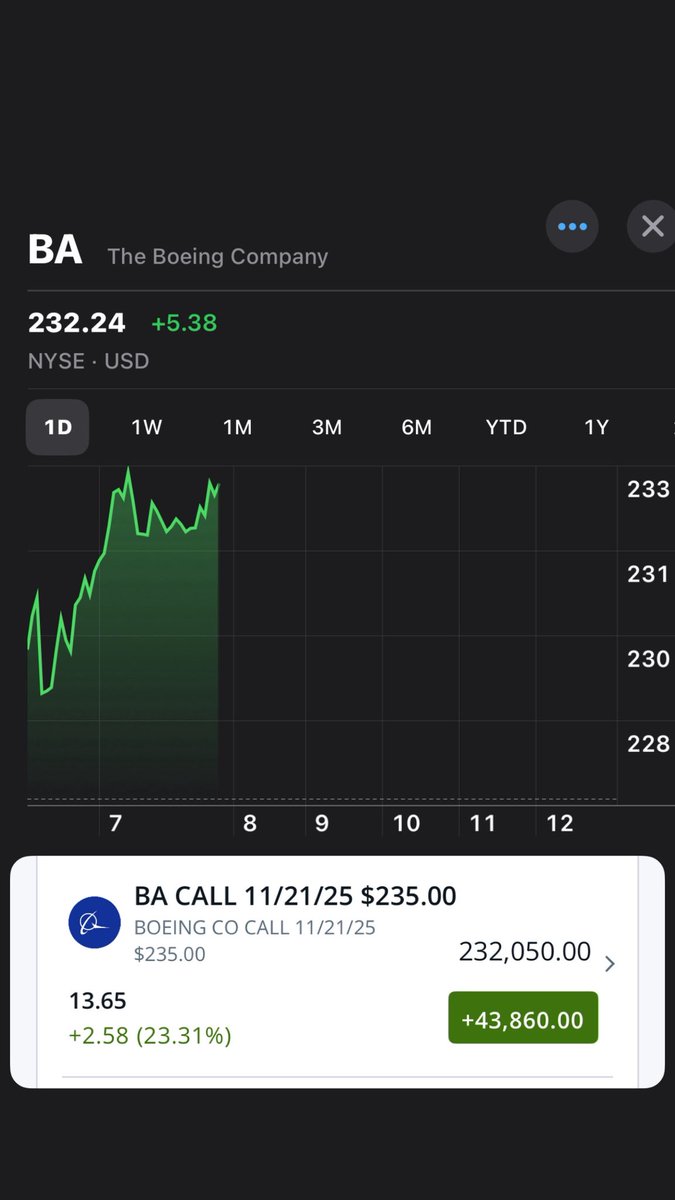675x1200 pixels.
Task: Switch chart to 1Y range
Action: click(596, 427)
